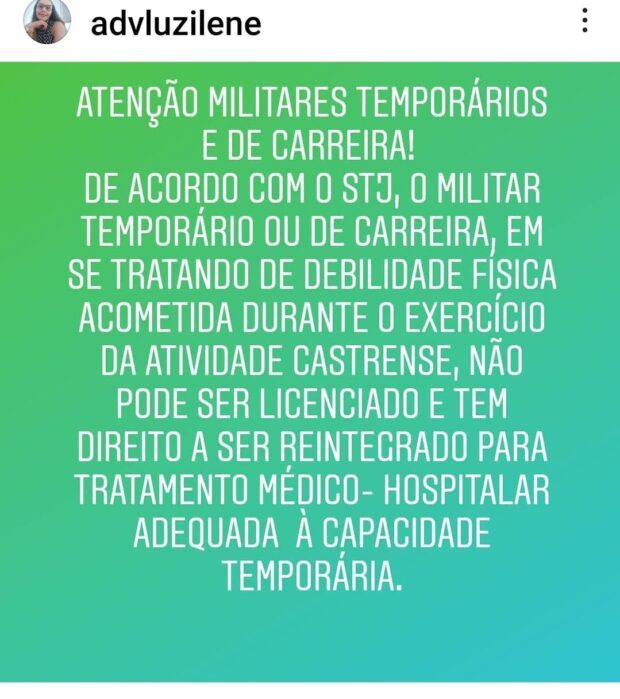Viewport: 620px width, 699px height.
Task: Open the post's overflow menu
Action: (586, 21)
